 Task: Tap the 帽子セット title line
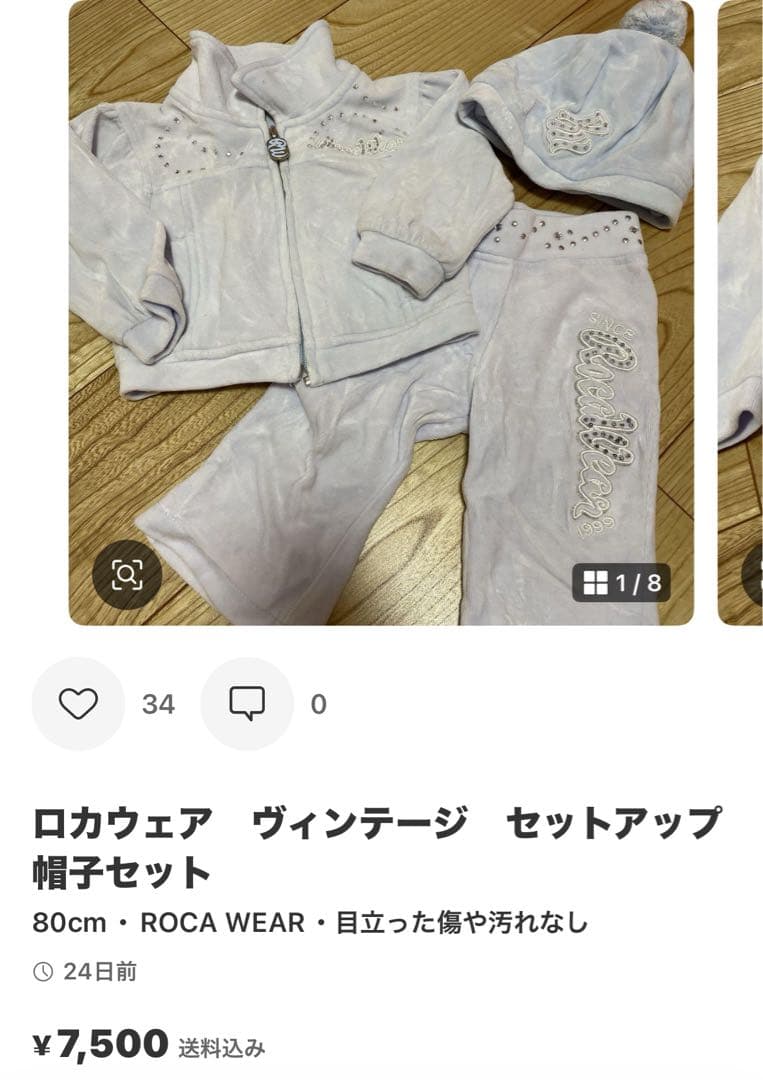click(122, 869)
